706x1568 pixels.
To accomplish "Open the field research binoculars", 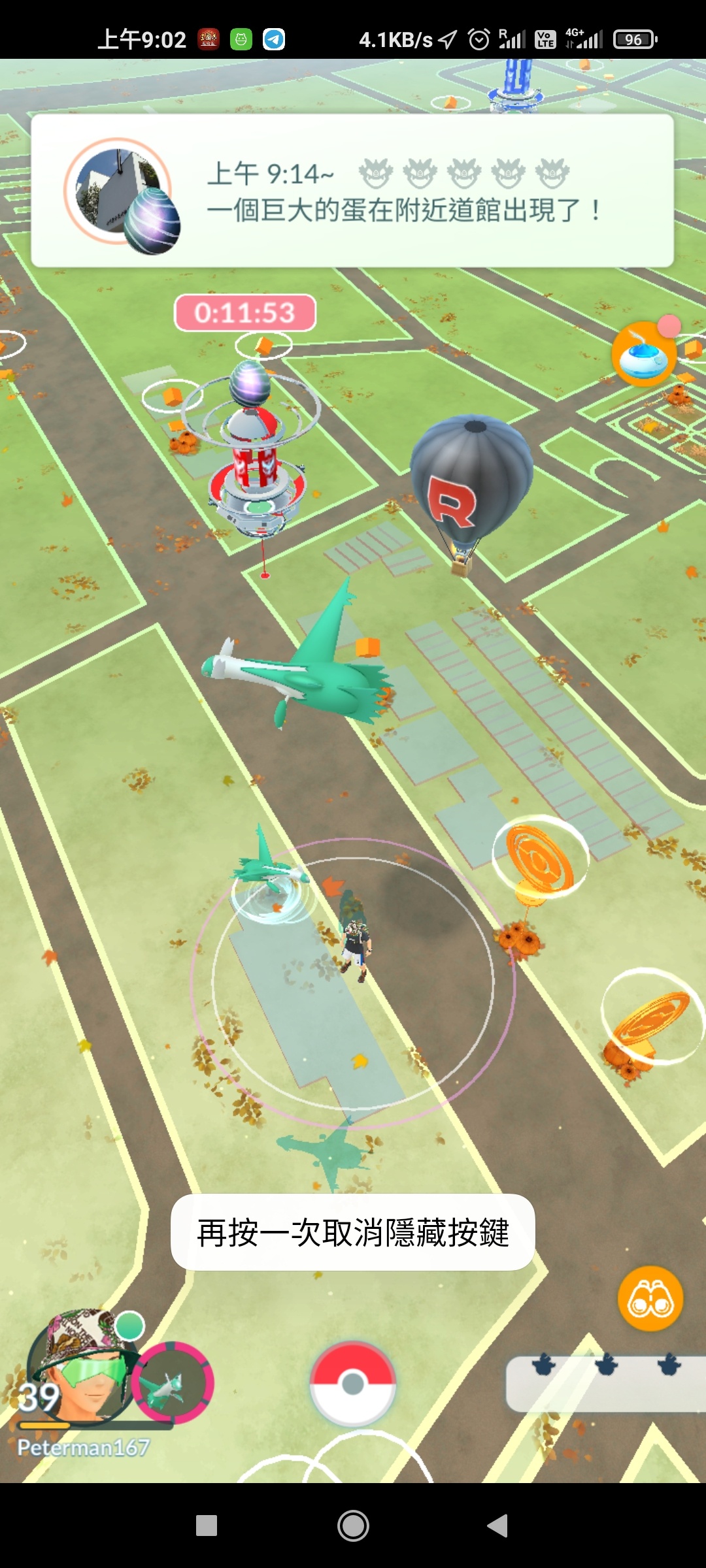I will point(650,1299).
